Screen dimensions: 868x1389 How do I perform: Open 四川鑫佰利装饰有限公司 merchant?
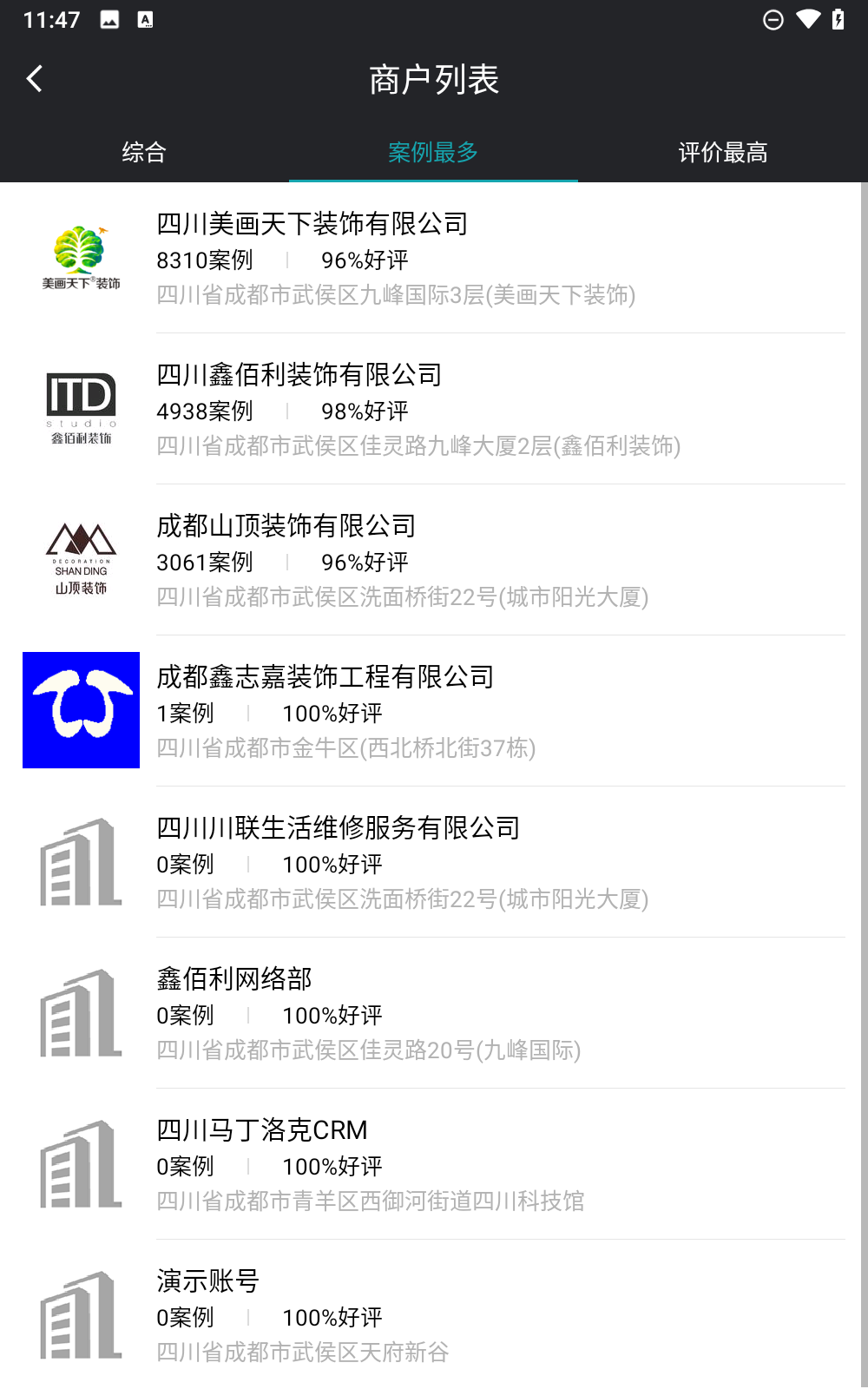click(x=434, y=409)
